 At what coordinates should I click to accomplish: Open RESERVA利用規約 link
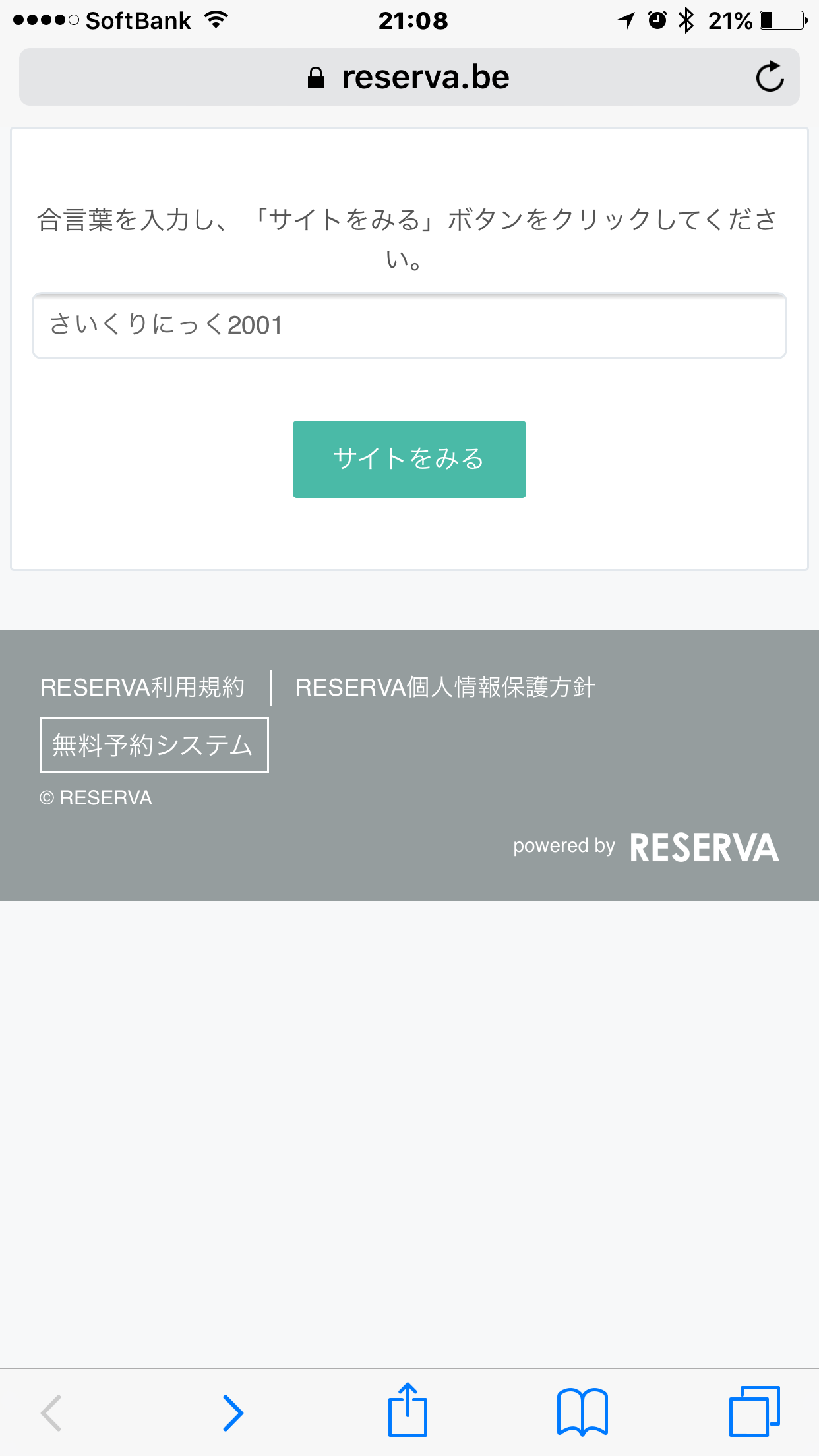point(142,687)
